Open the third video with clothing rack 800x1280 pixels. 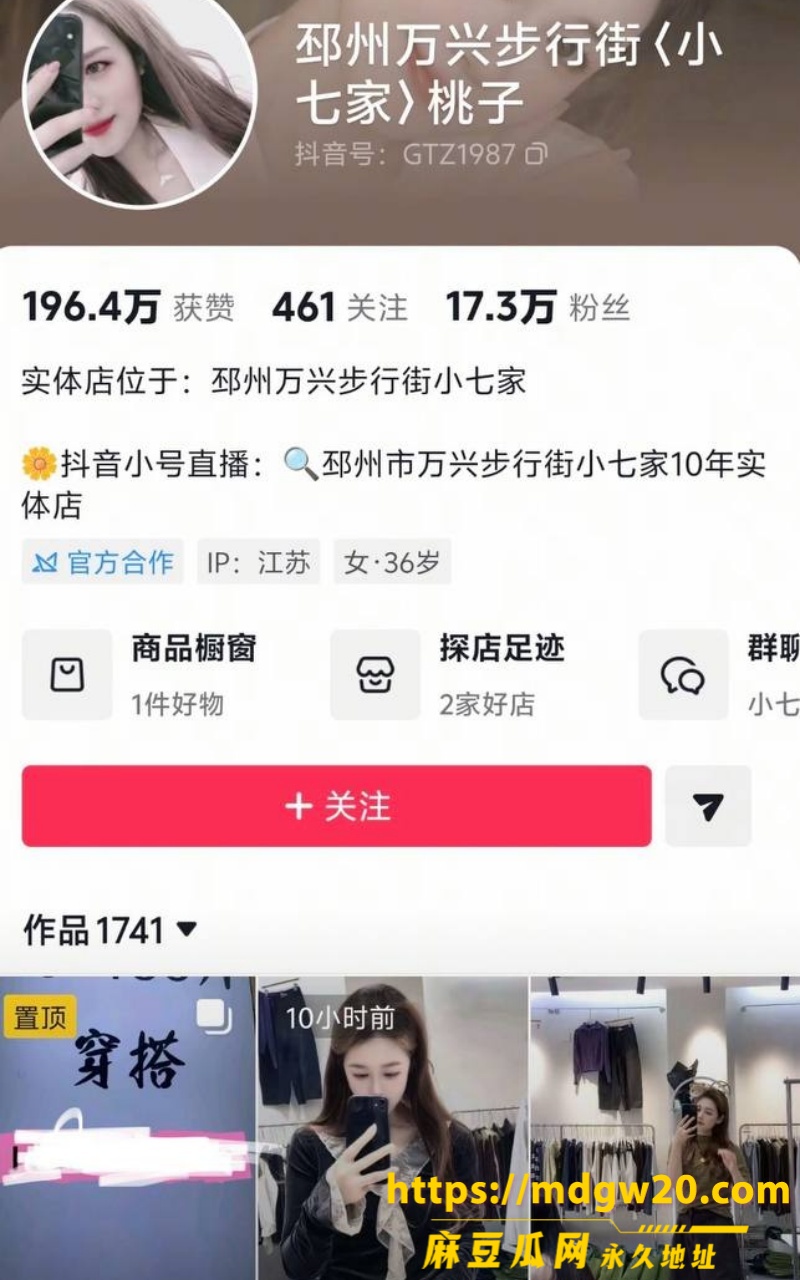tap(666, 1128)
